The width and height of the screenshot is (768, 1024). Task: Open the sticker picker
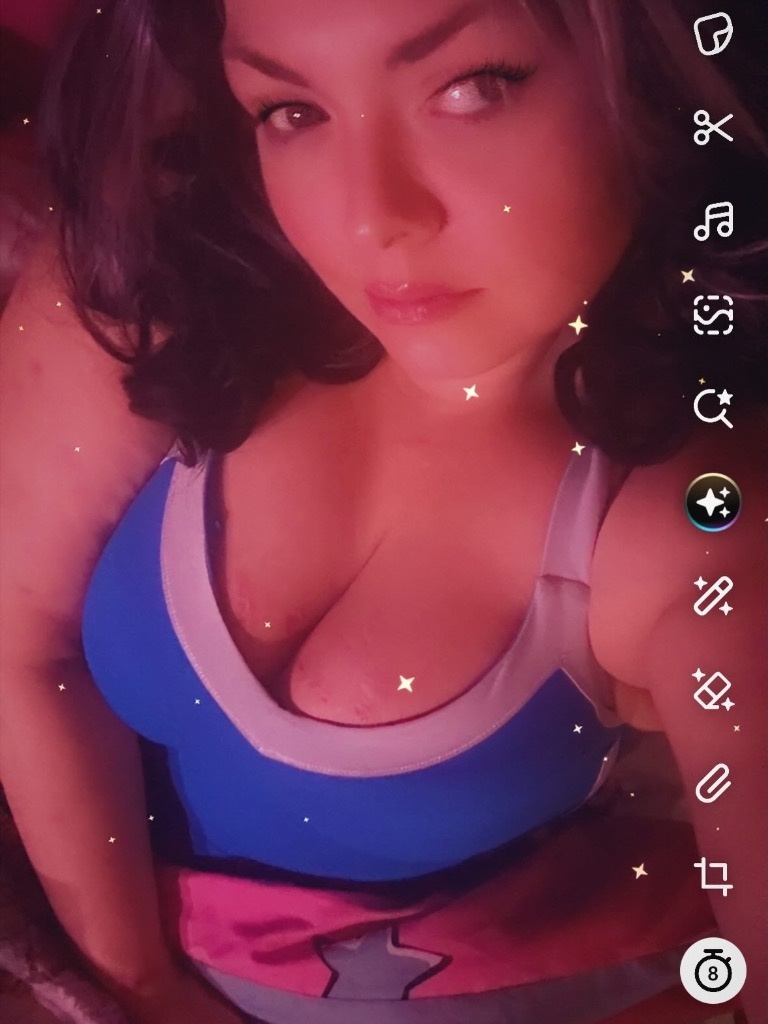713,33
